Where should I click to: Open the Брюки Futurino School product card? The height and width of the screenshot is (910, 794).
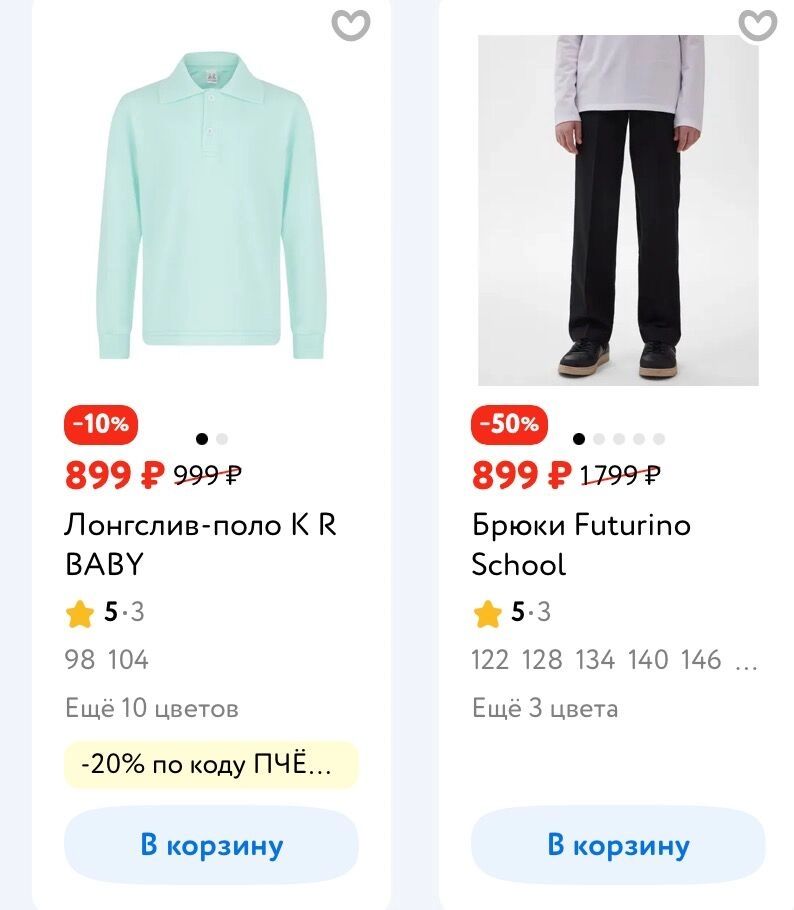click(x=581, y=544)
